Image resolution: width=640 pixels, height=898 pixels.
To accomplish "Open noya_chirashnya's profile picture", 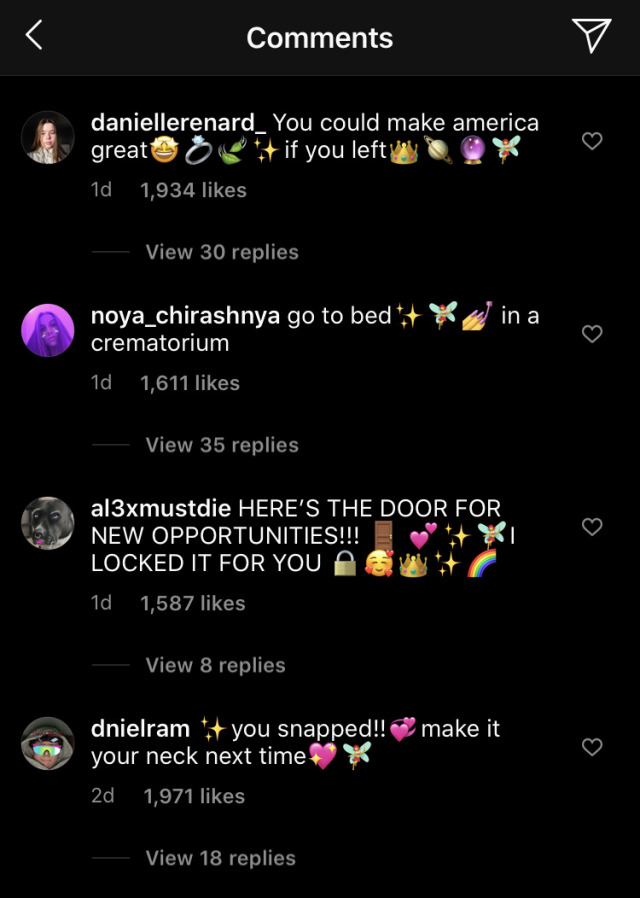I will point(48,330).
